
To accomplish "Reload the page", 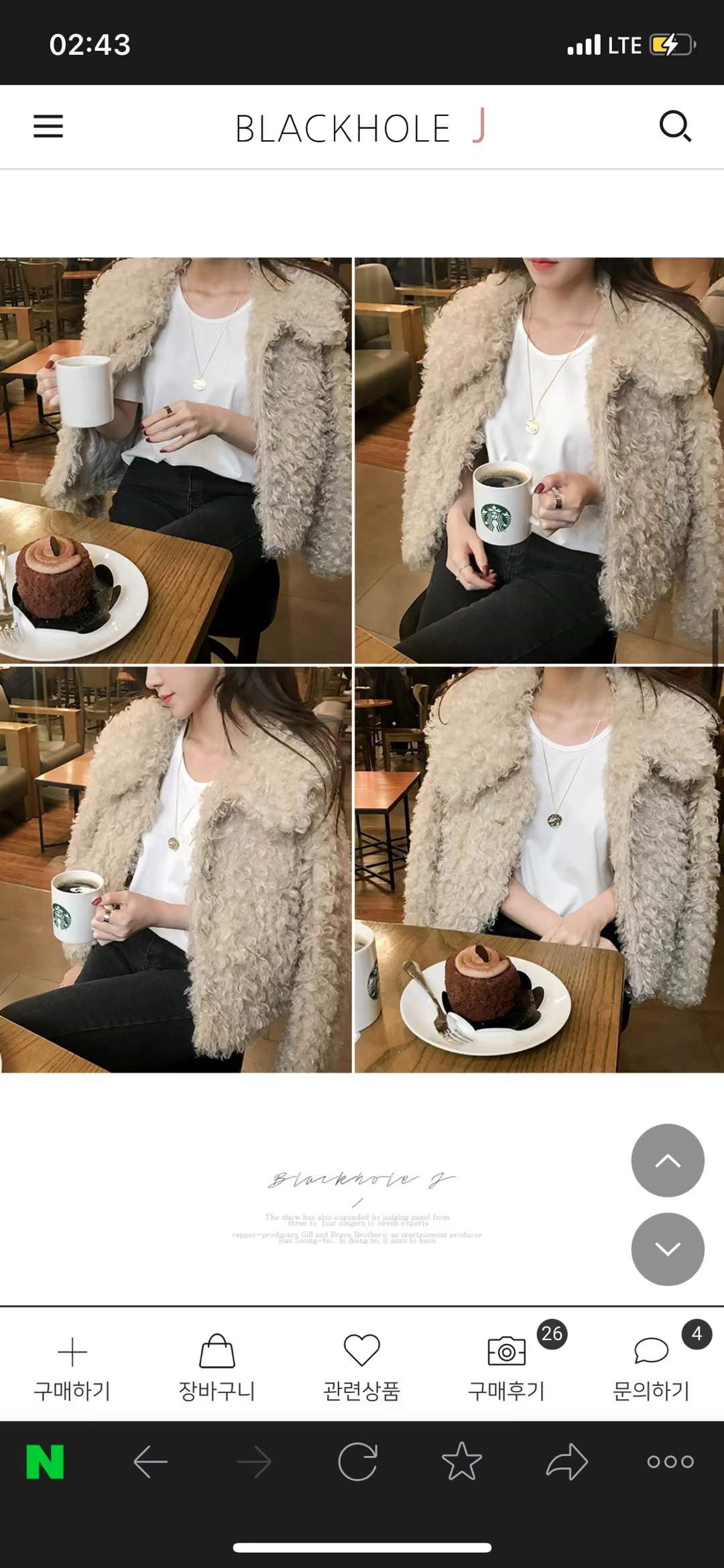I will click(358, 1461).
